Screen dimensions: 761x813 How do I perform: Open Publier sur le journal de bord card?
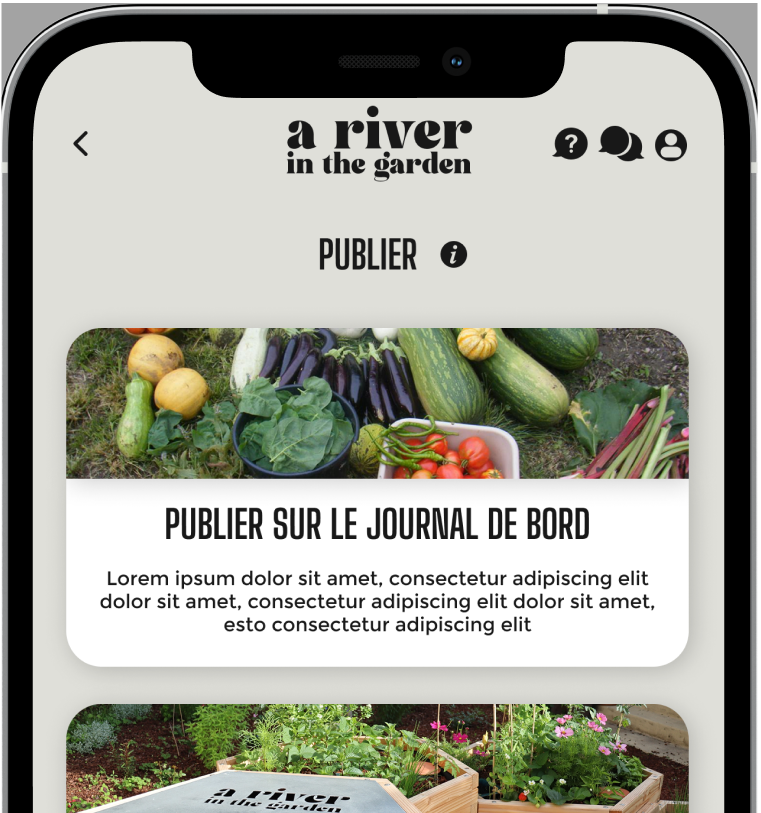tap(377, 525)
